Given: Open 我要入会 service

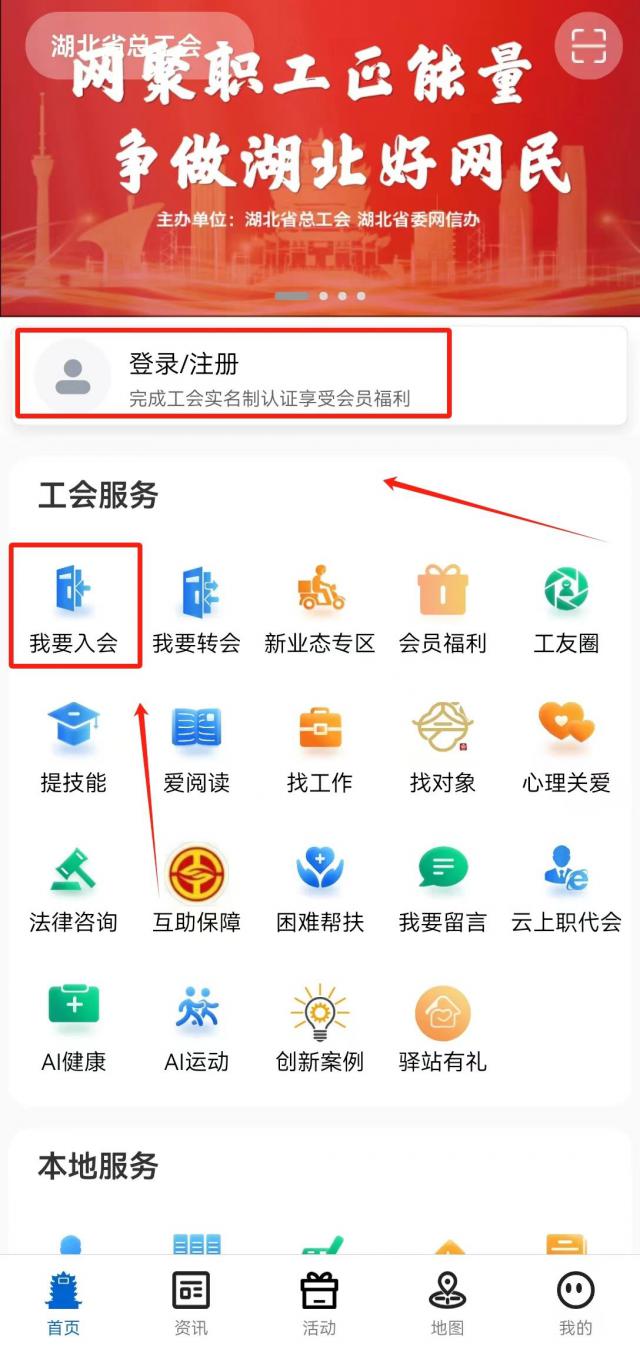Looking at the screenshot, I should (73, 606).
